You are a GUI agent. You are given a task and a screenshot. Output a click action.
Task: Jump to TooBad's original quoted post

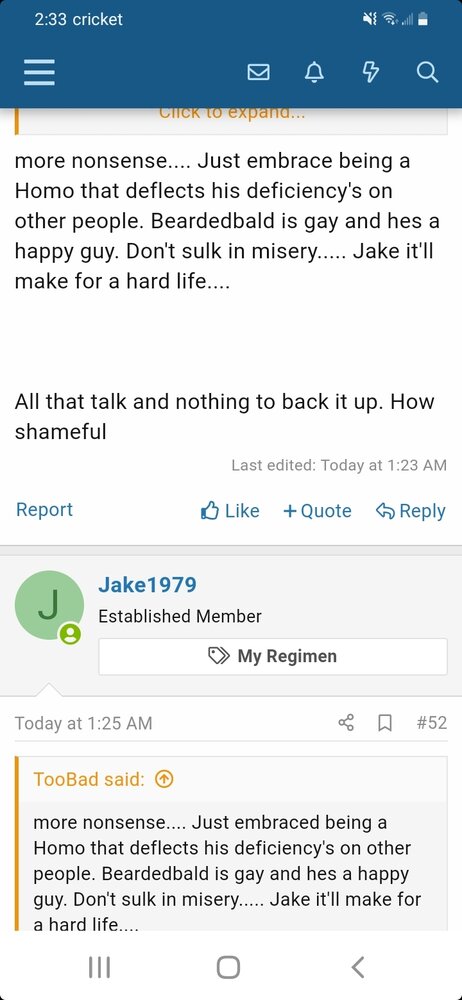pos(165,779)
